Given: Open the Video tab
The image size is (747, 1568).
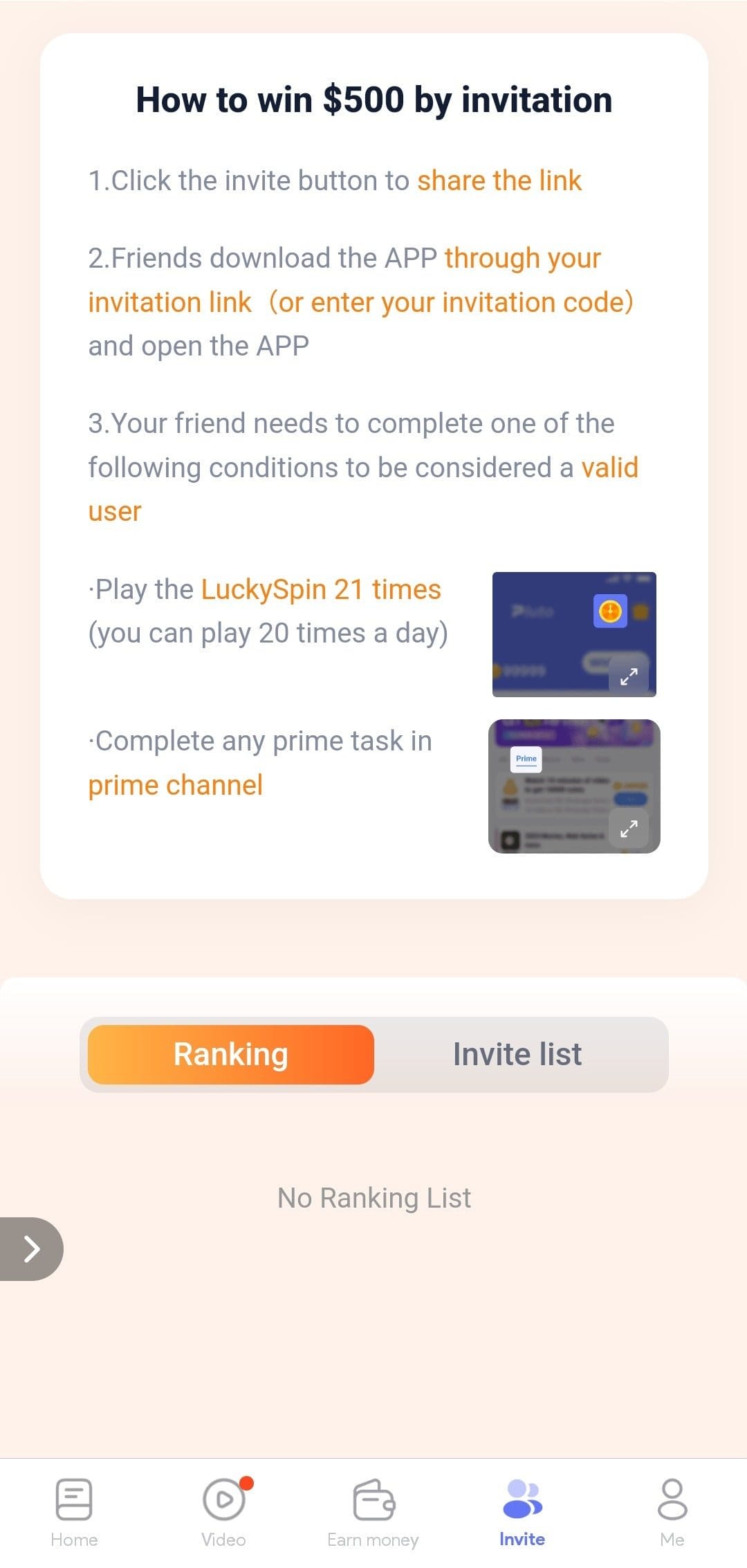Looking at the screenshot, I should [x=223, y=1513].
